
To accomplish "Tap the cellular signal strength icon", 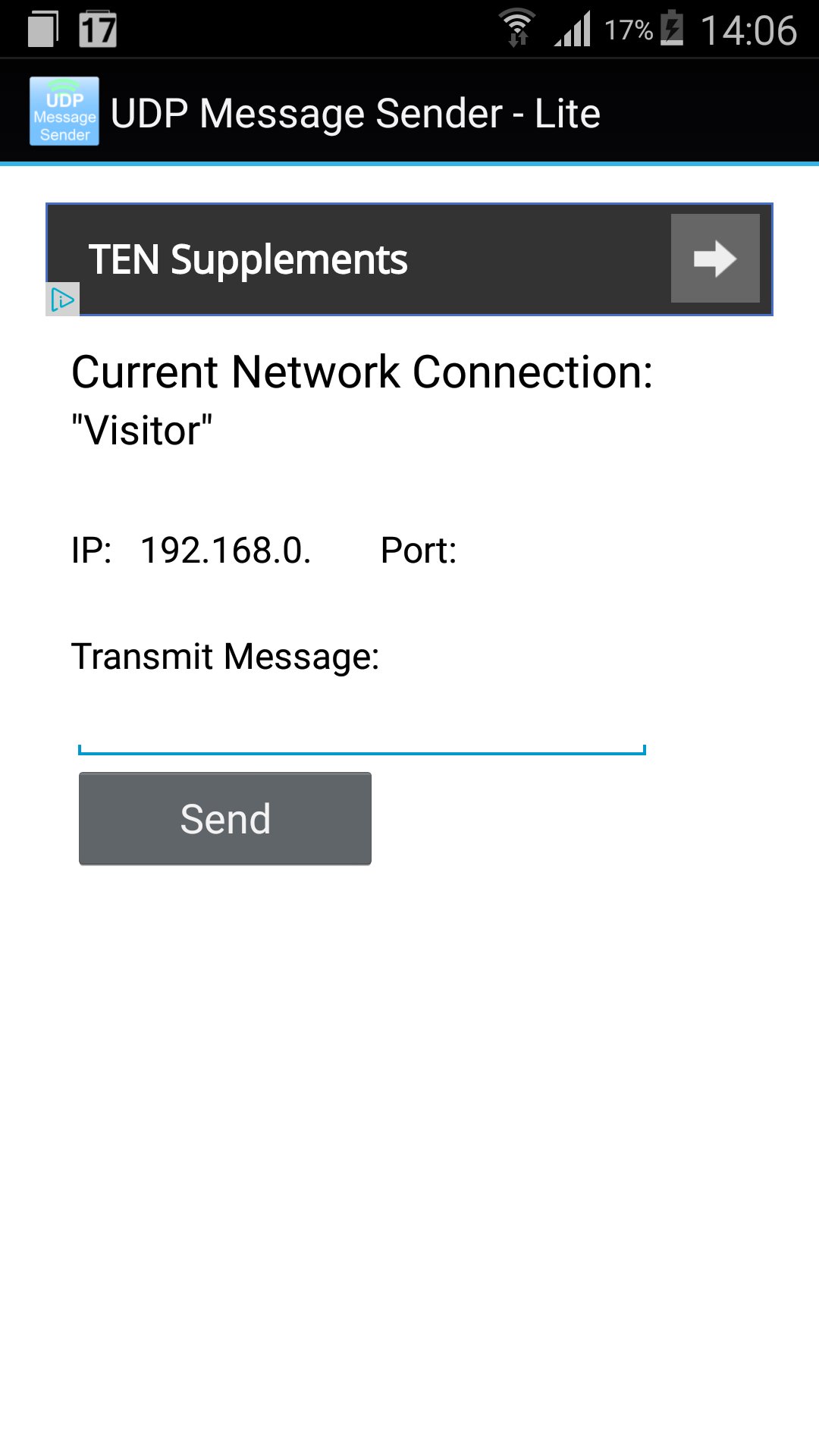I will click(x=573, y=29).
